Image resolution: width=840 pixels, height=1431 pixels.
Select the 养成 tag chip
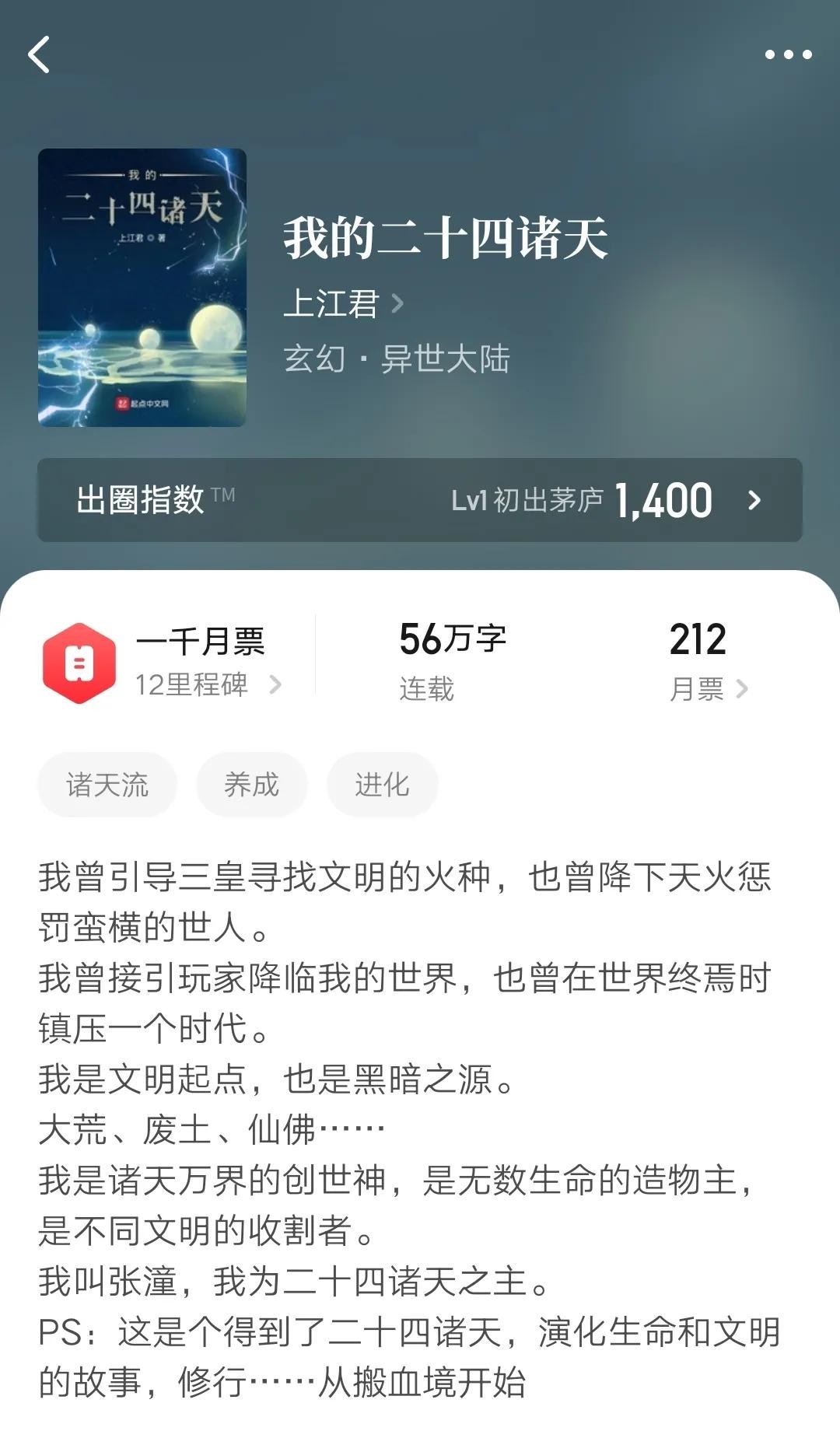click(x=251, y=785)
